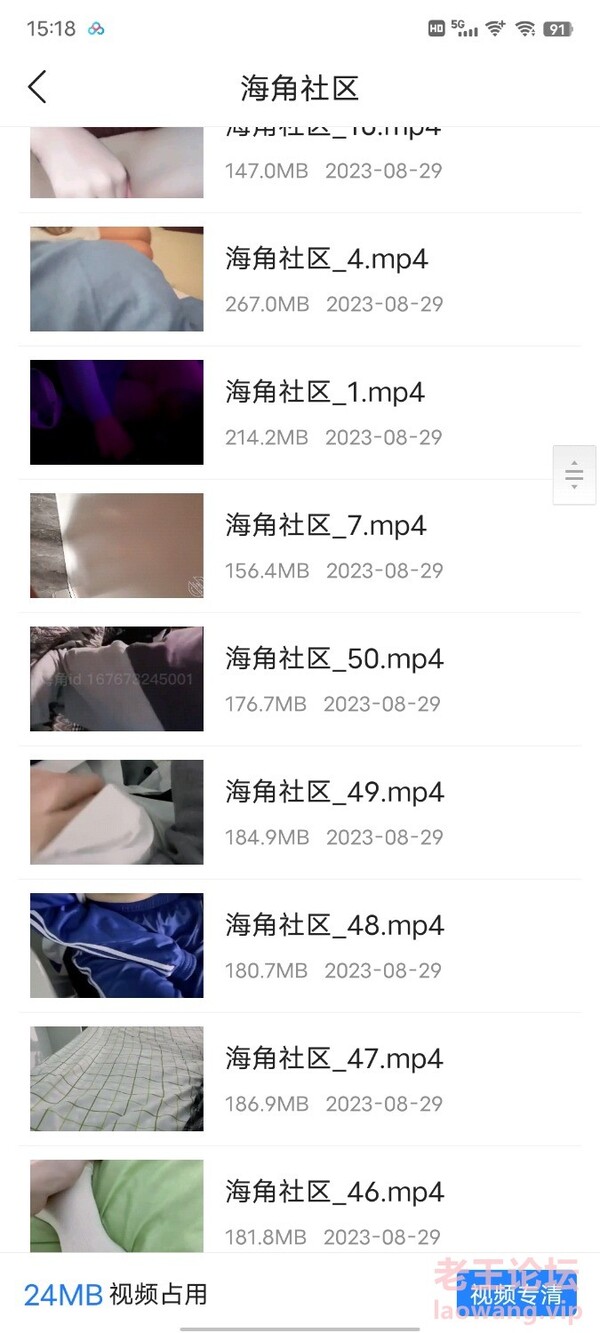The image size is (600, 1333).
Task: Open the video 海角社区_50.mp4
Action: tap(300, 679)
